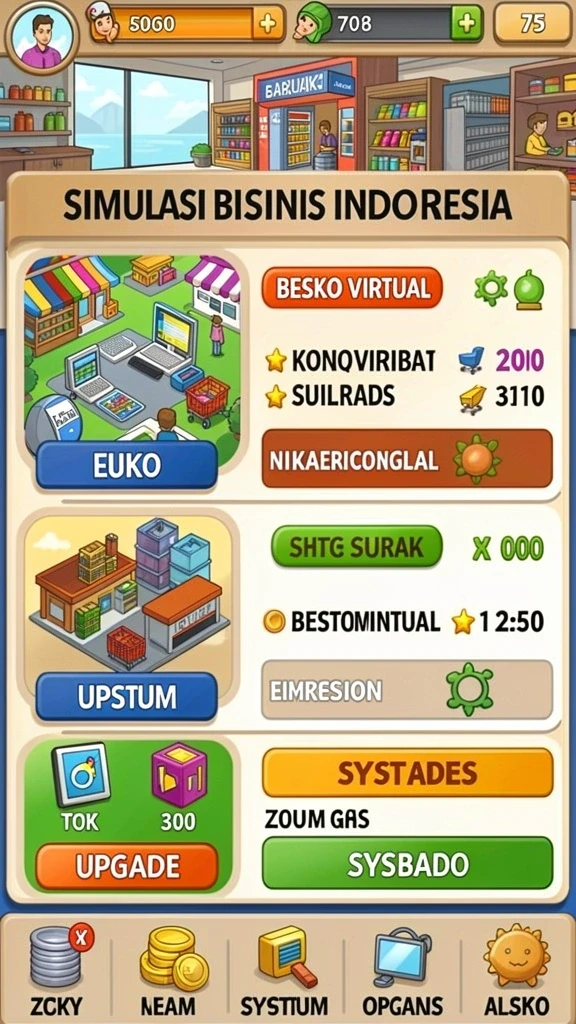Open the player profile avatar
This screenshot has width=576, height=1024.
pos(41,37)
